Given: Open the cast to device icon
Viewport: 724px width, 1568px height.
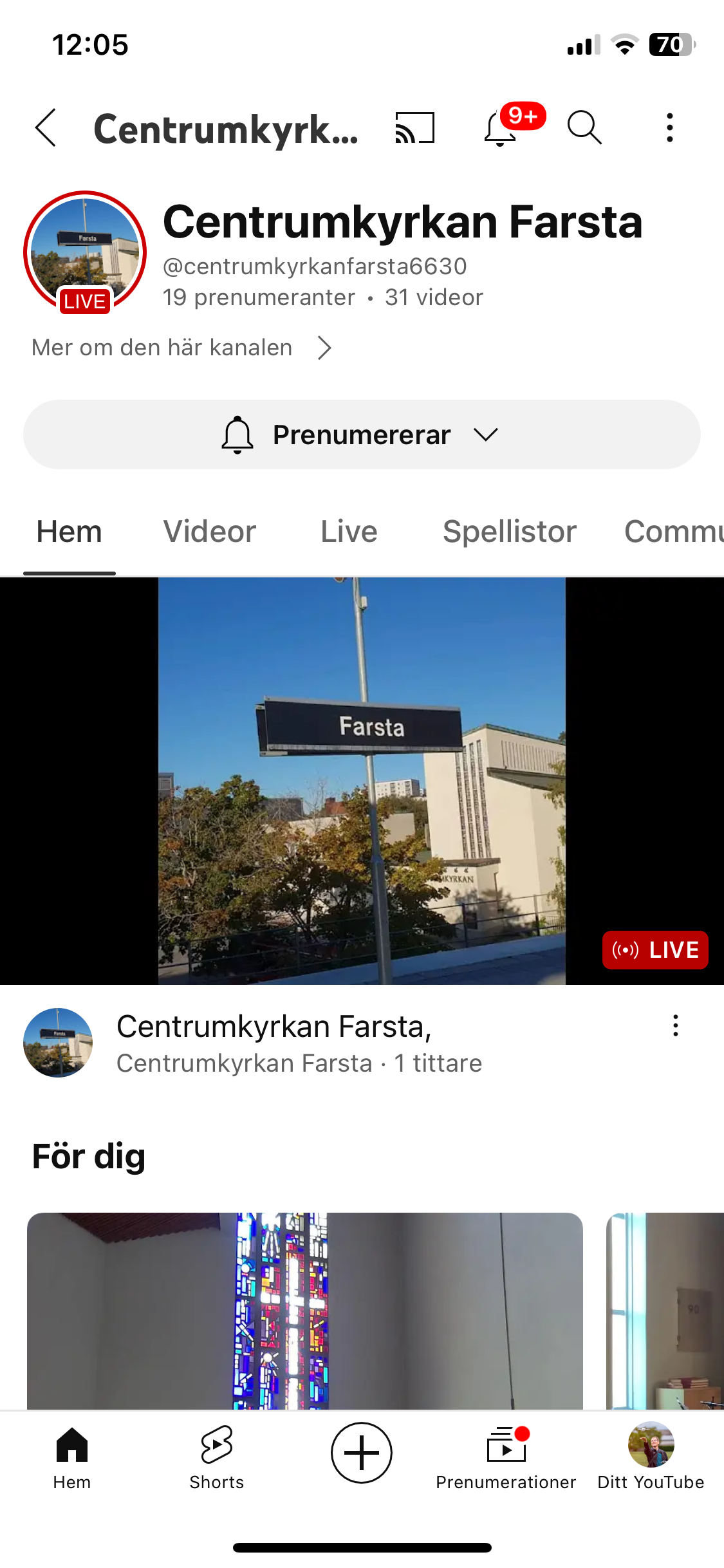Looking at the screenshot, I should [415, 127].
